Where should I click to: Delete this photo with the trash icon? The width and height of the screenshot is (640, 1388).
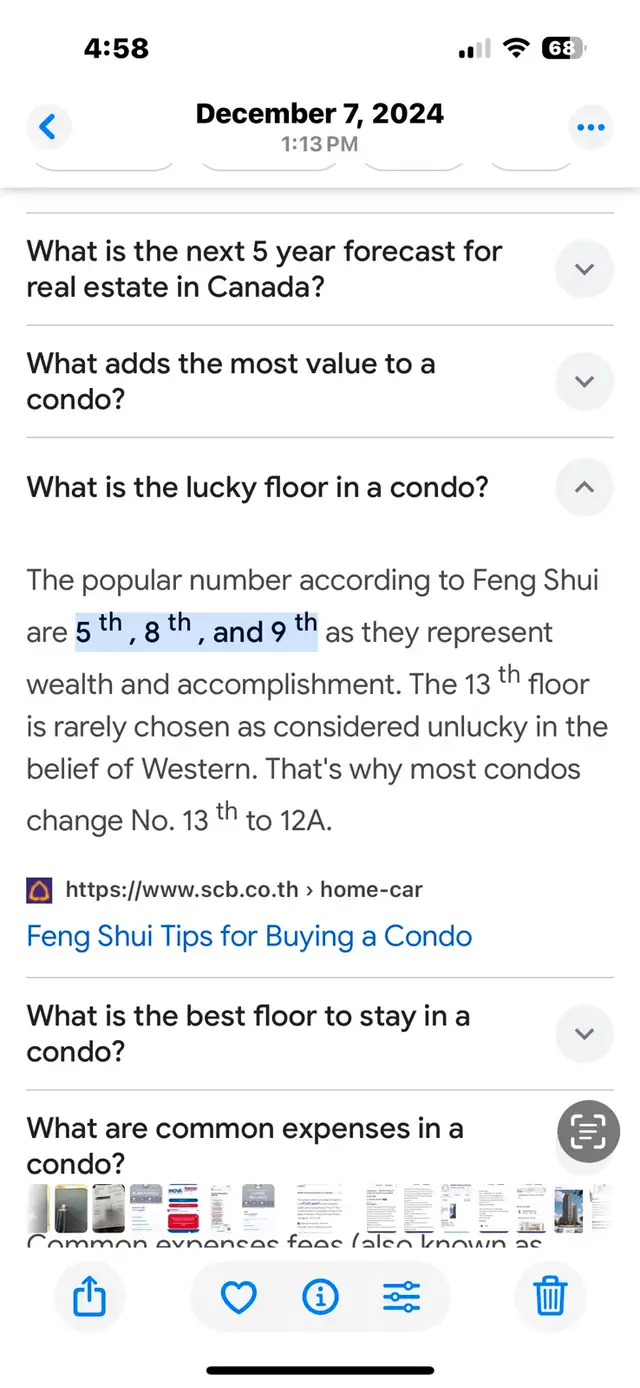click(x=550, y=1297)
